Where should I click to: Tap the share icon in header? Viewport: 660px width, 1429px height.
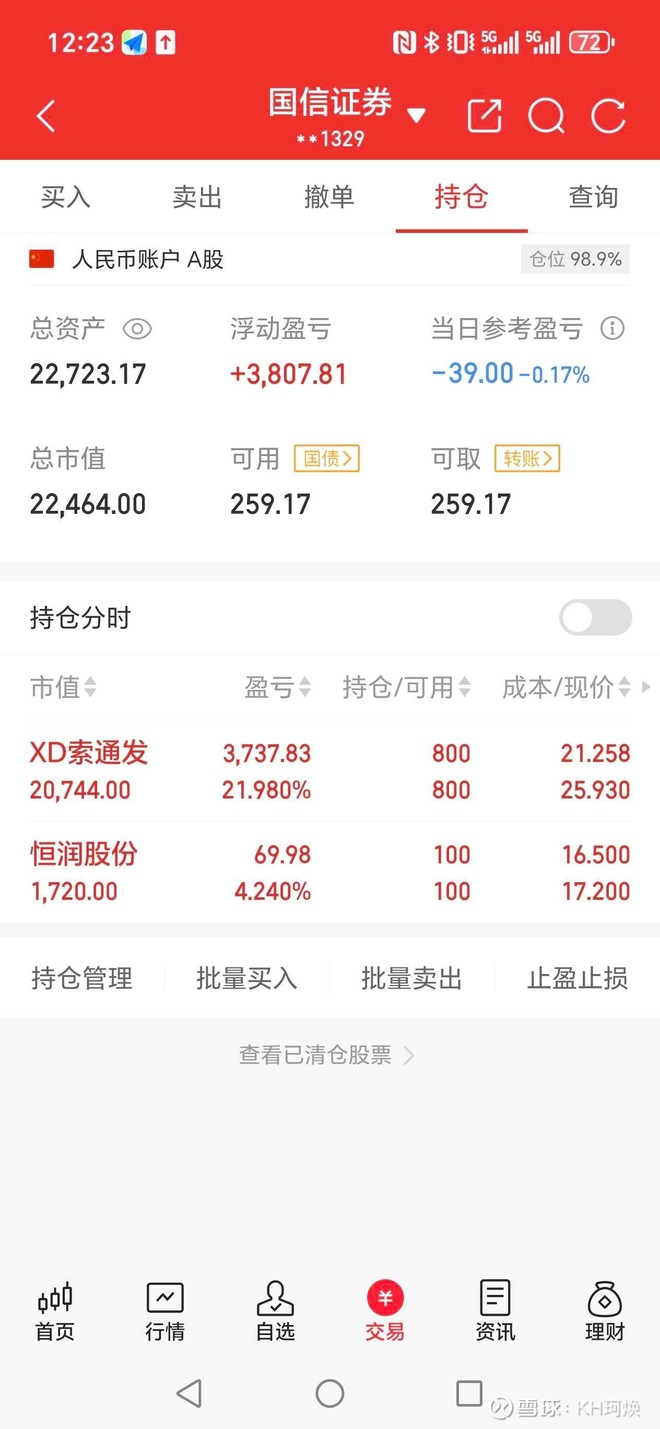(485, 116)
